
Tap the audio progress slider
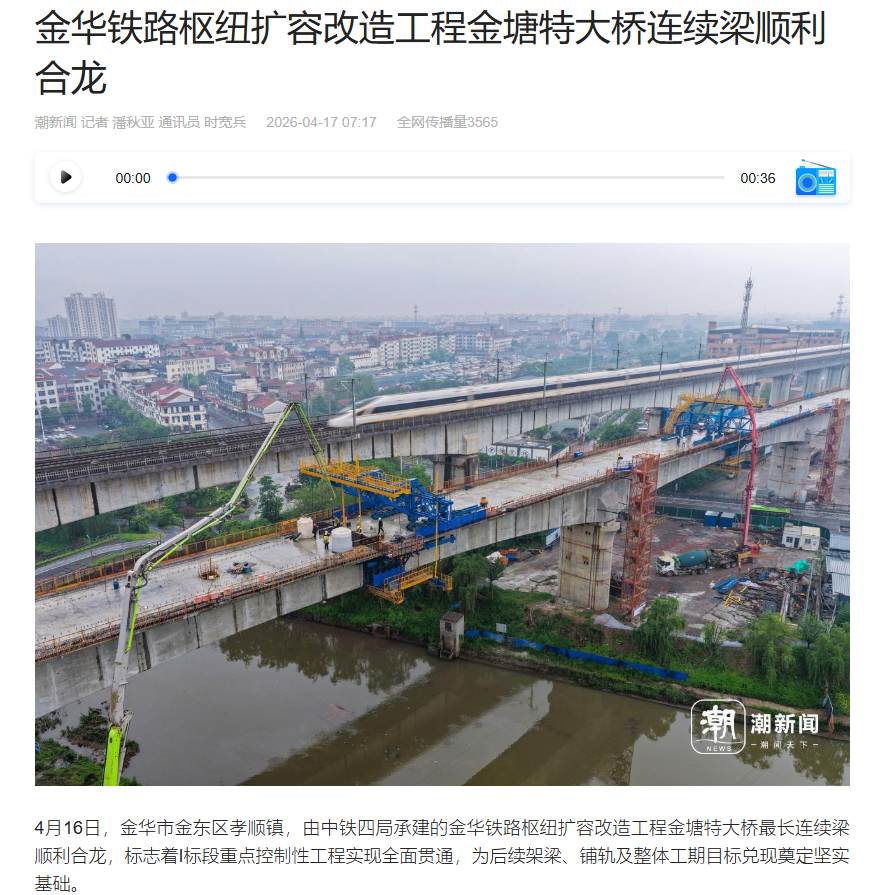[x=447, y=178]
